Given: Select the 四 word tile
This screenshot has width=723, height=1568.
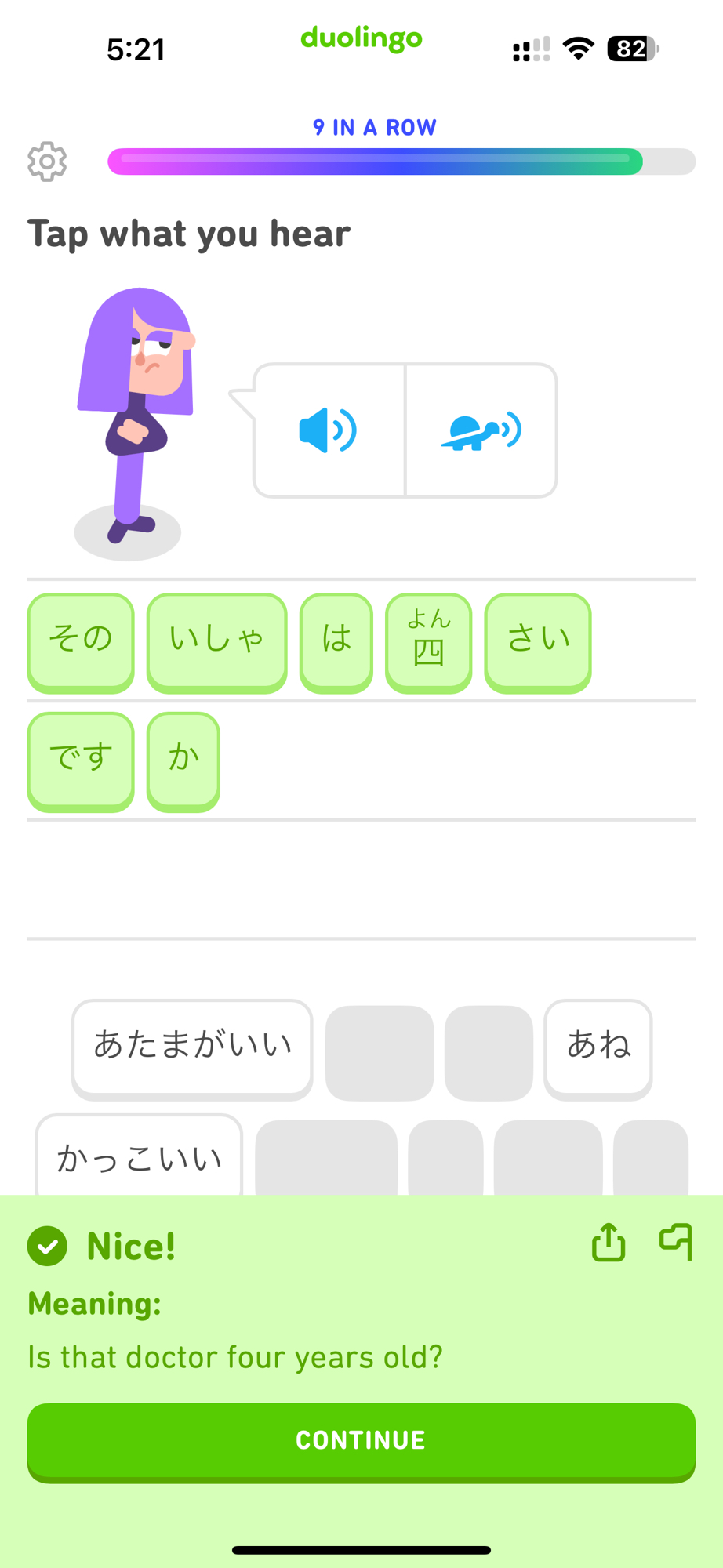Looking at the screenshot, I should click(428, 641).
